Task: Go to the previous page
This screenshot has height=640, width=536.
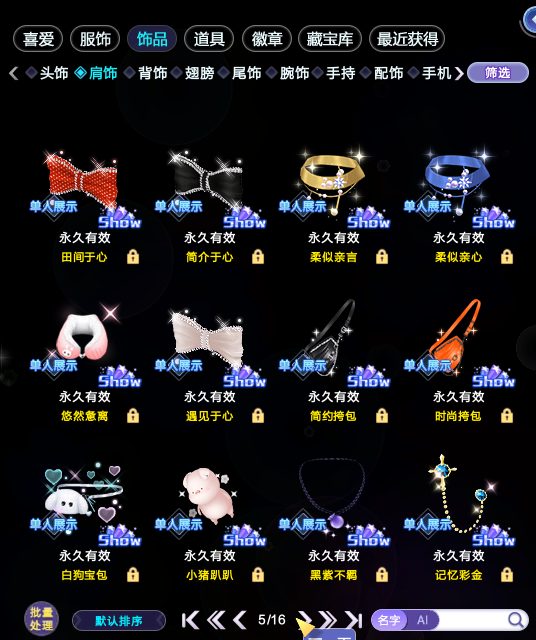Action: 240,620
